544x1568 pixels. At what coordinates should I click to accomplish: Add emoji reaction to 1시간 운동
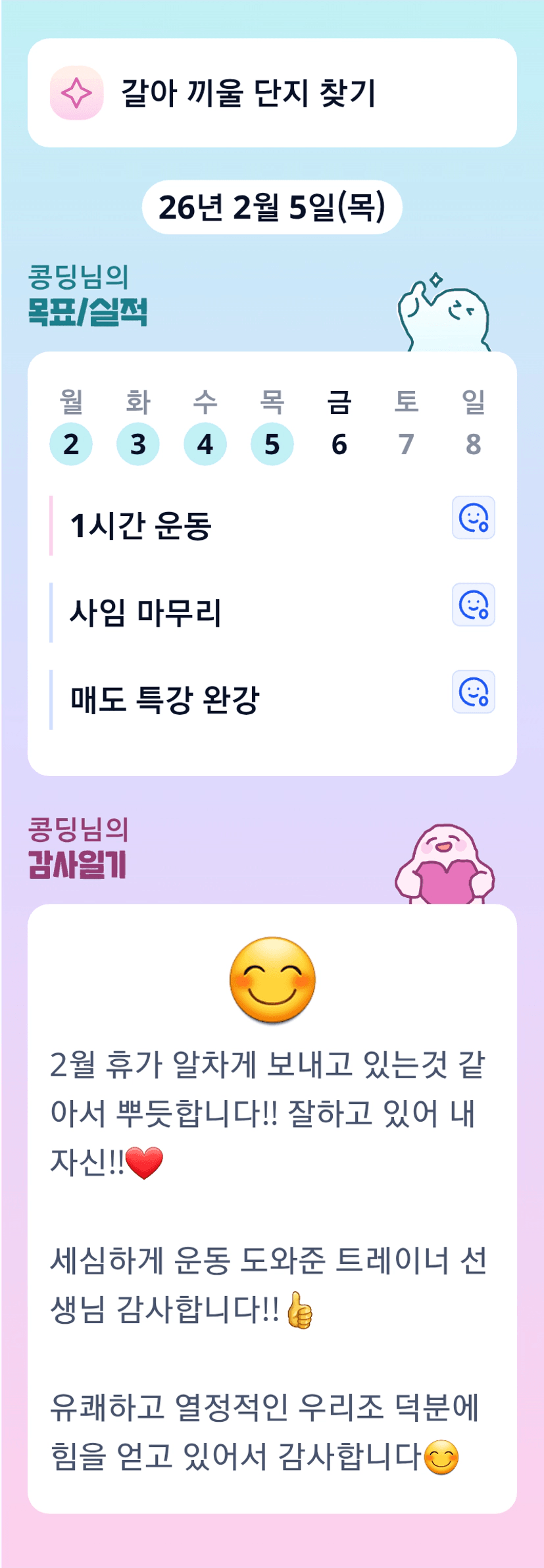click(x=474, y=517)
